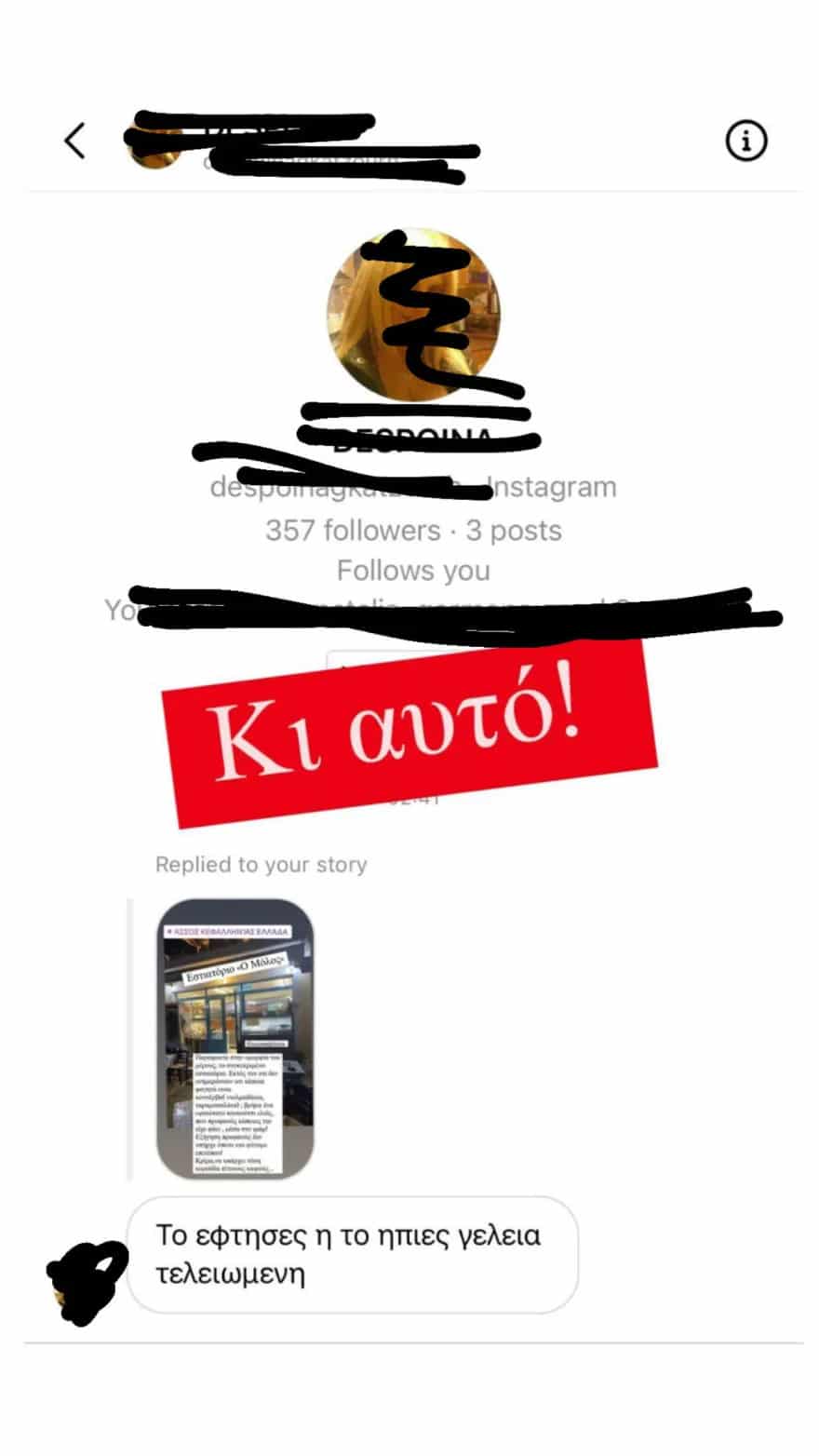Go back to the messages list
Viewport: 819px width, 1456px height.
tap(74, 142)
